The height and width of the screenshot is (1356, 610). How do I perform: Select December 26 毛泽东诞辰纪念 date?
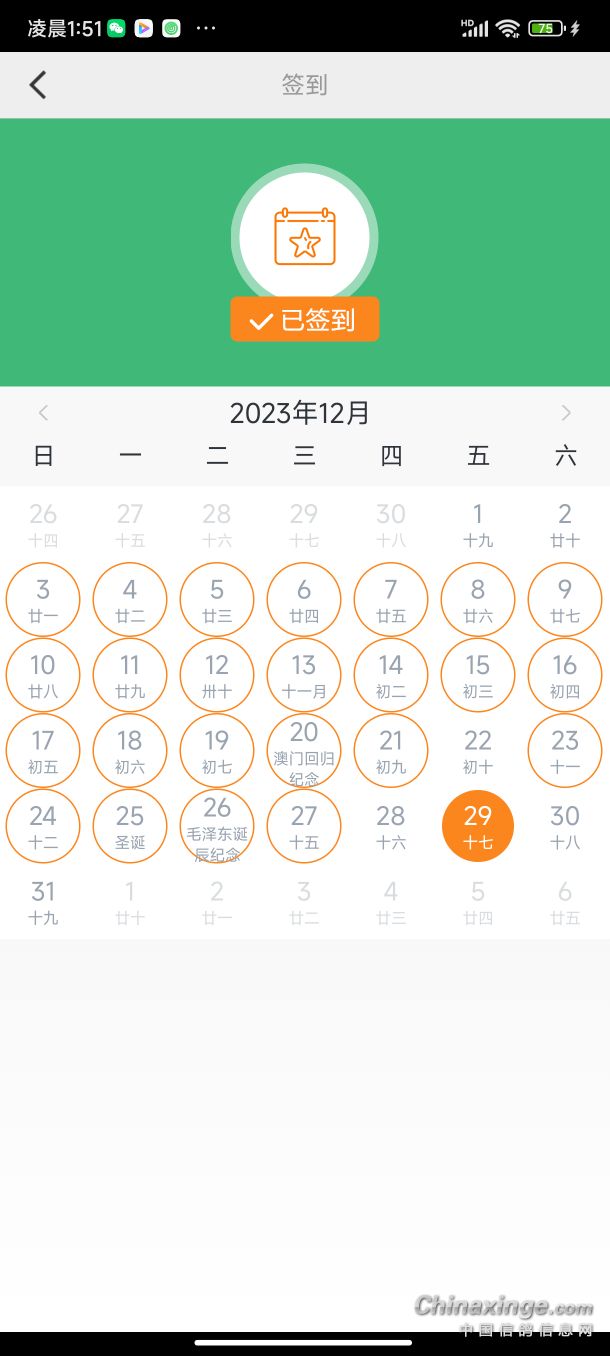(217, 826)
